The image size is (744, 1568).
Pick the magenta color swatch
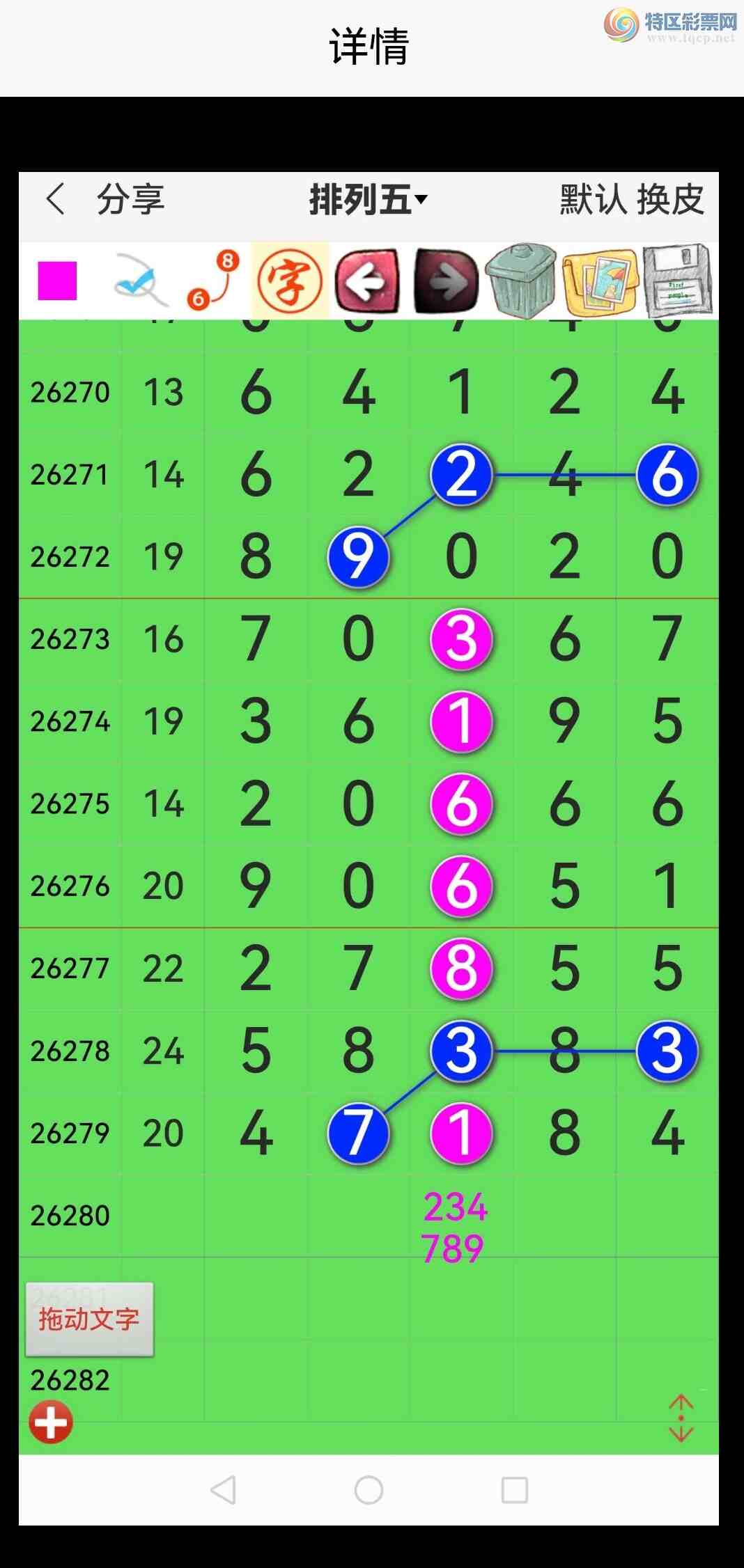tap(57, 281)
